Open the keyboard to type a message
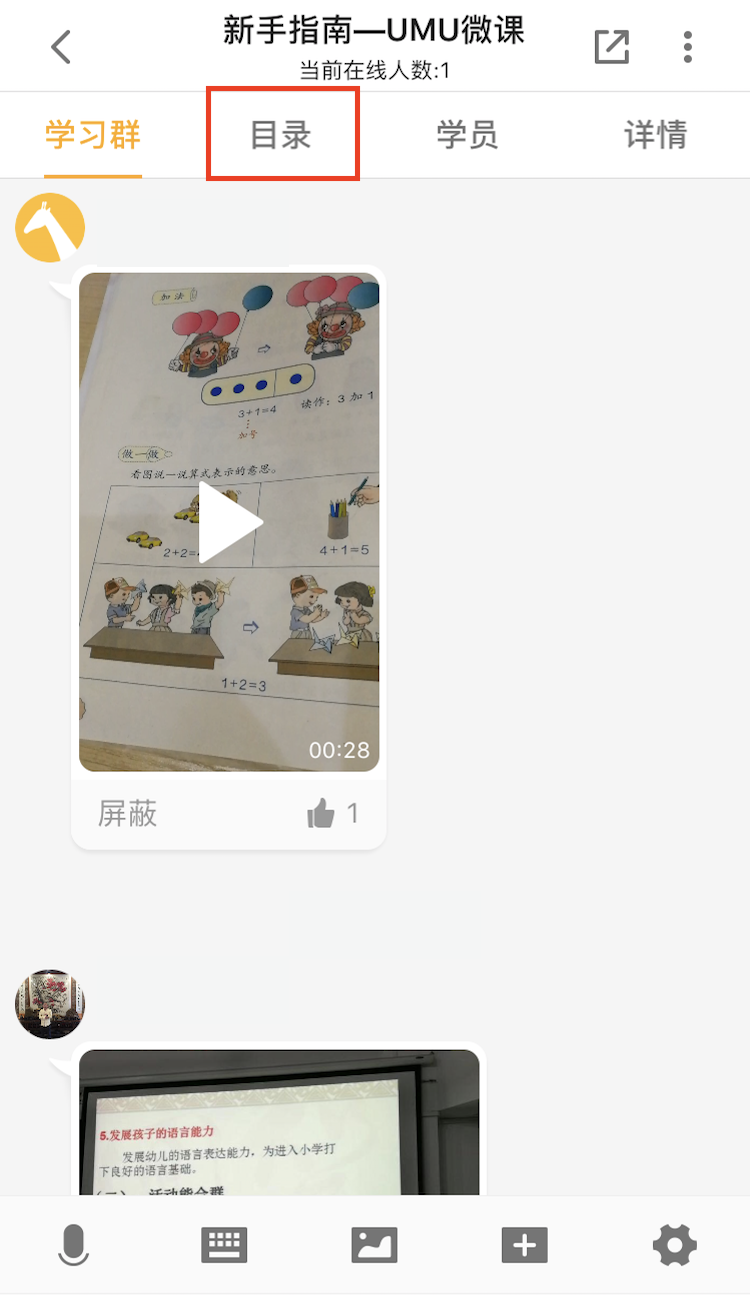Image resolution: width=750 pixels, height=1295 pixels. pyautogui.click(x=224, y=1246)
